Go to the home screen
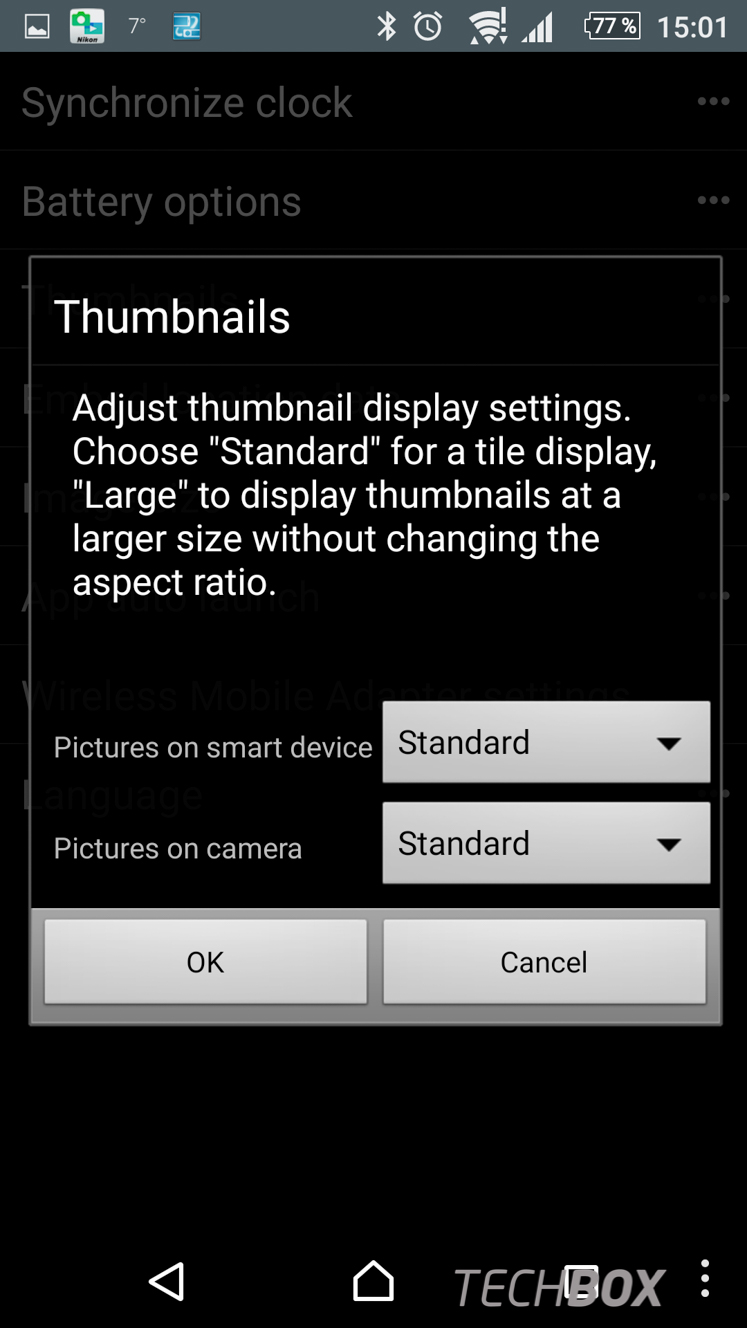The image size is (747, 1328). (373, 1281)
